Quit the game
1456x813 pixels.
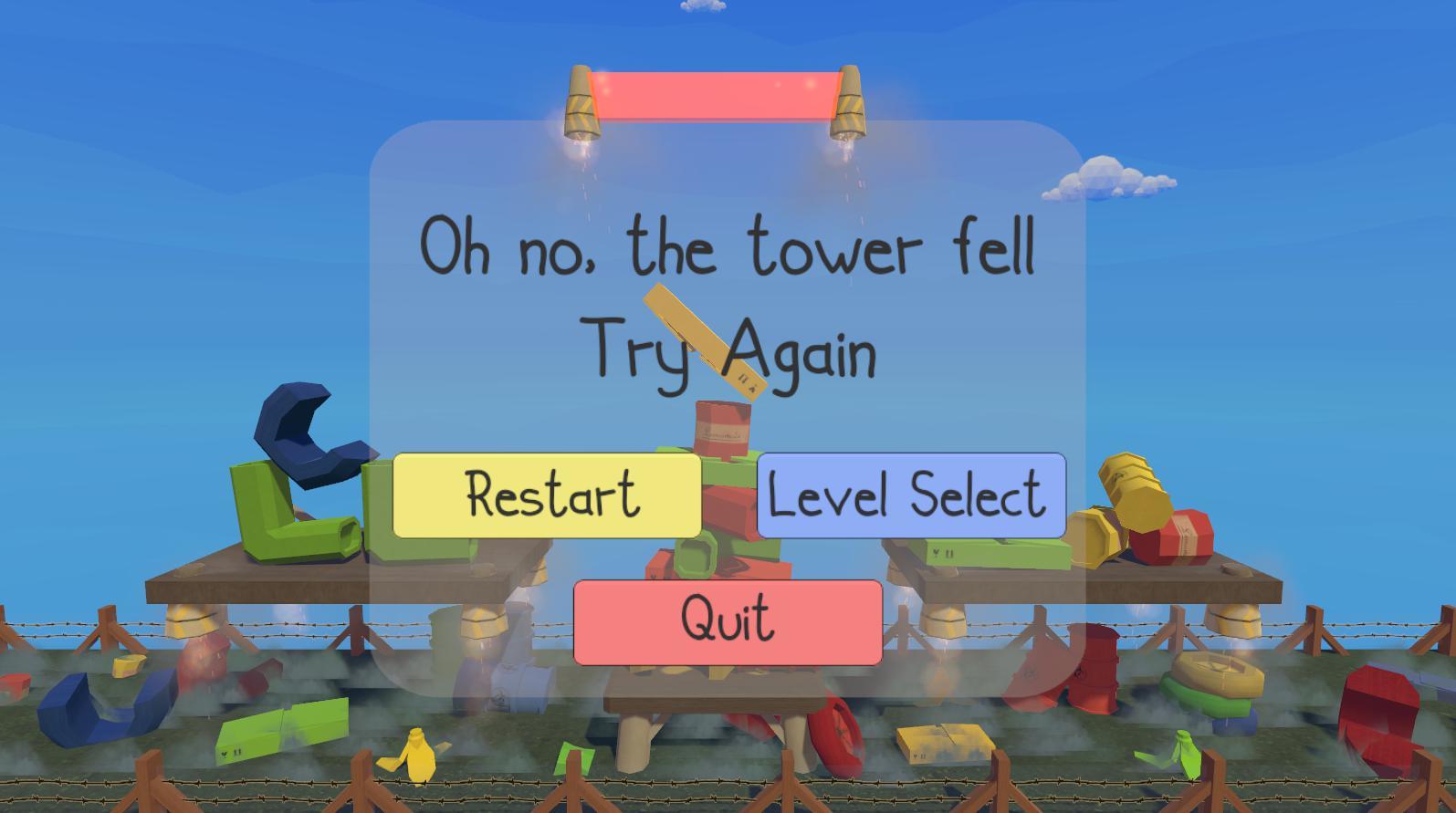pyautogui.click(x=728, y=621)
